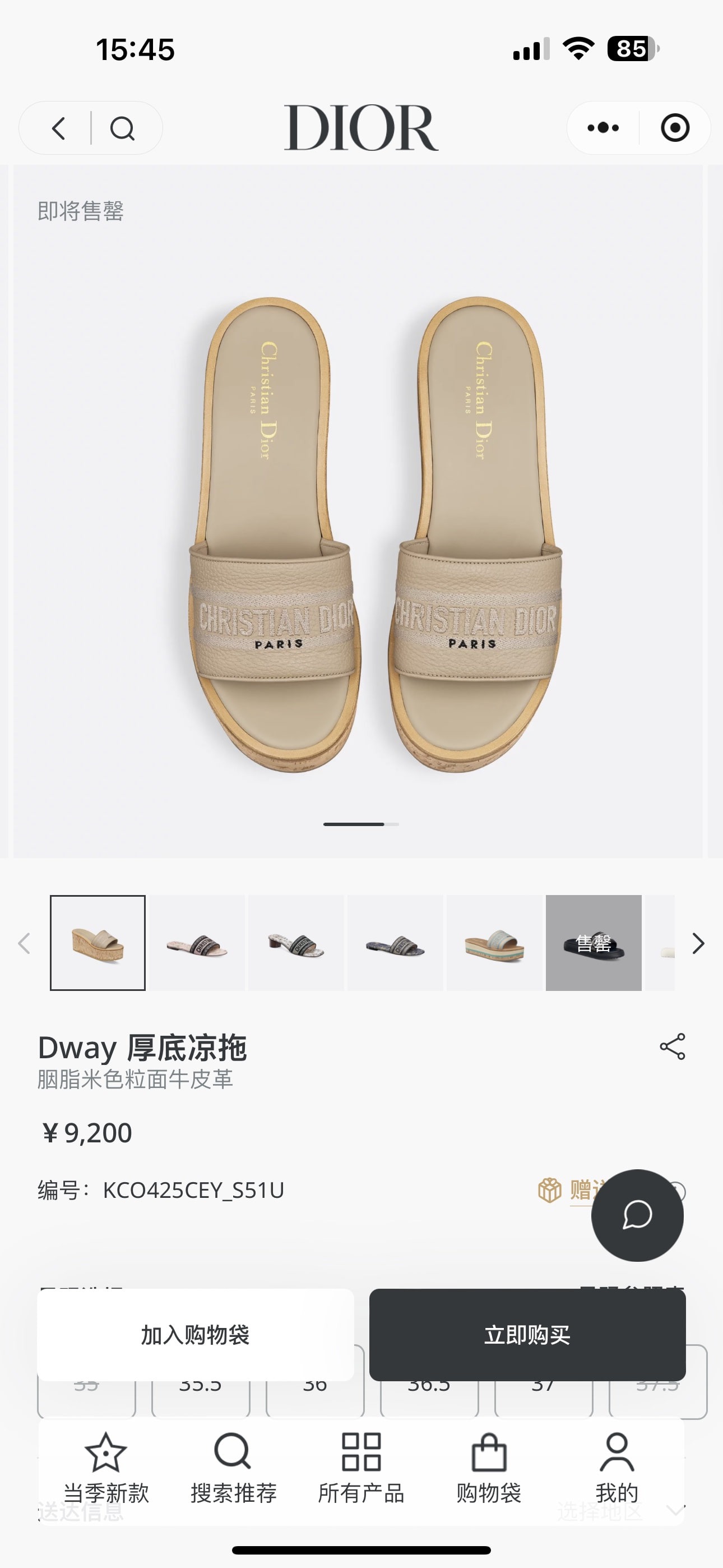Select the currently highlighted beige wedge thumbnail

coord(98,943)
